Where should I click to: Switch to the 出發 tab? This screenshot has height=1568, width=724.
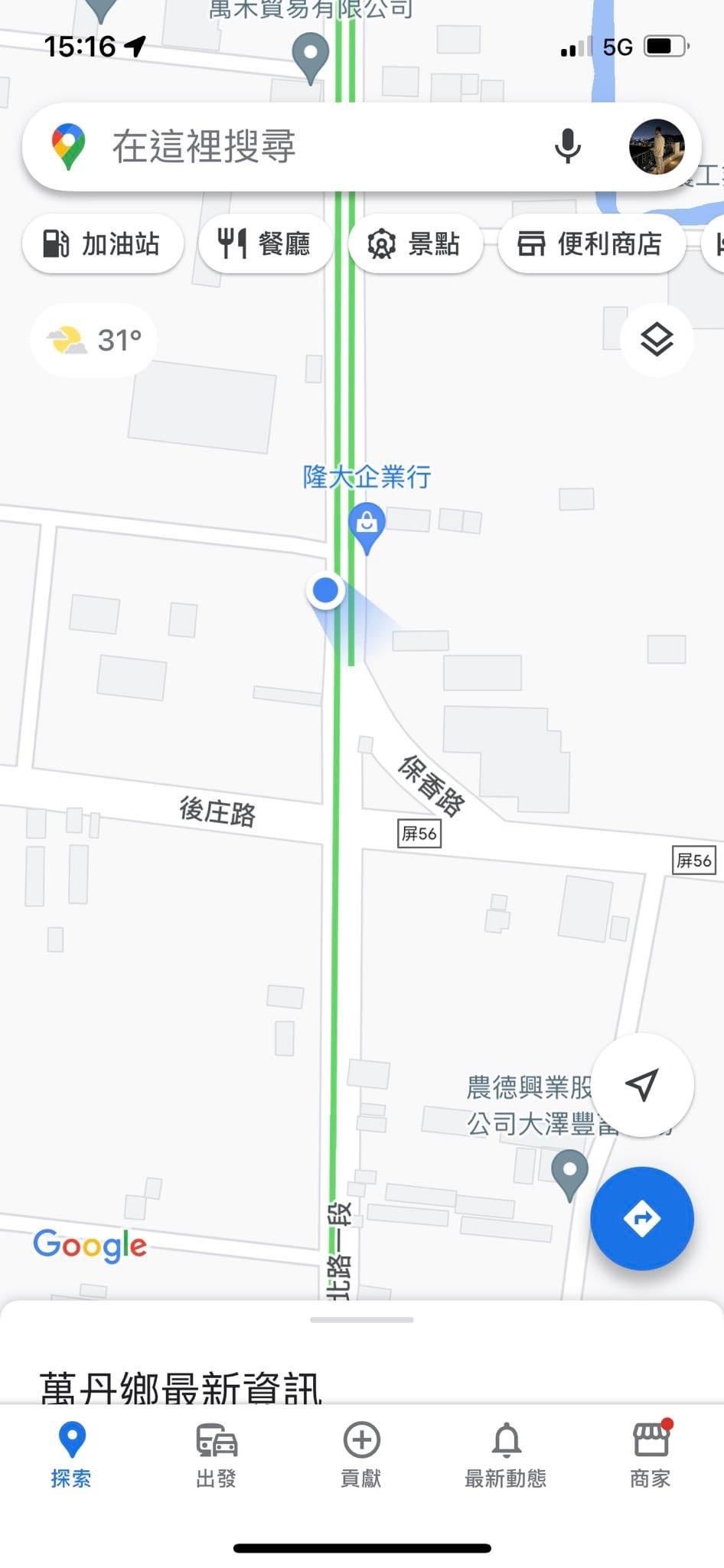(217, 1455)
